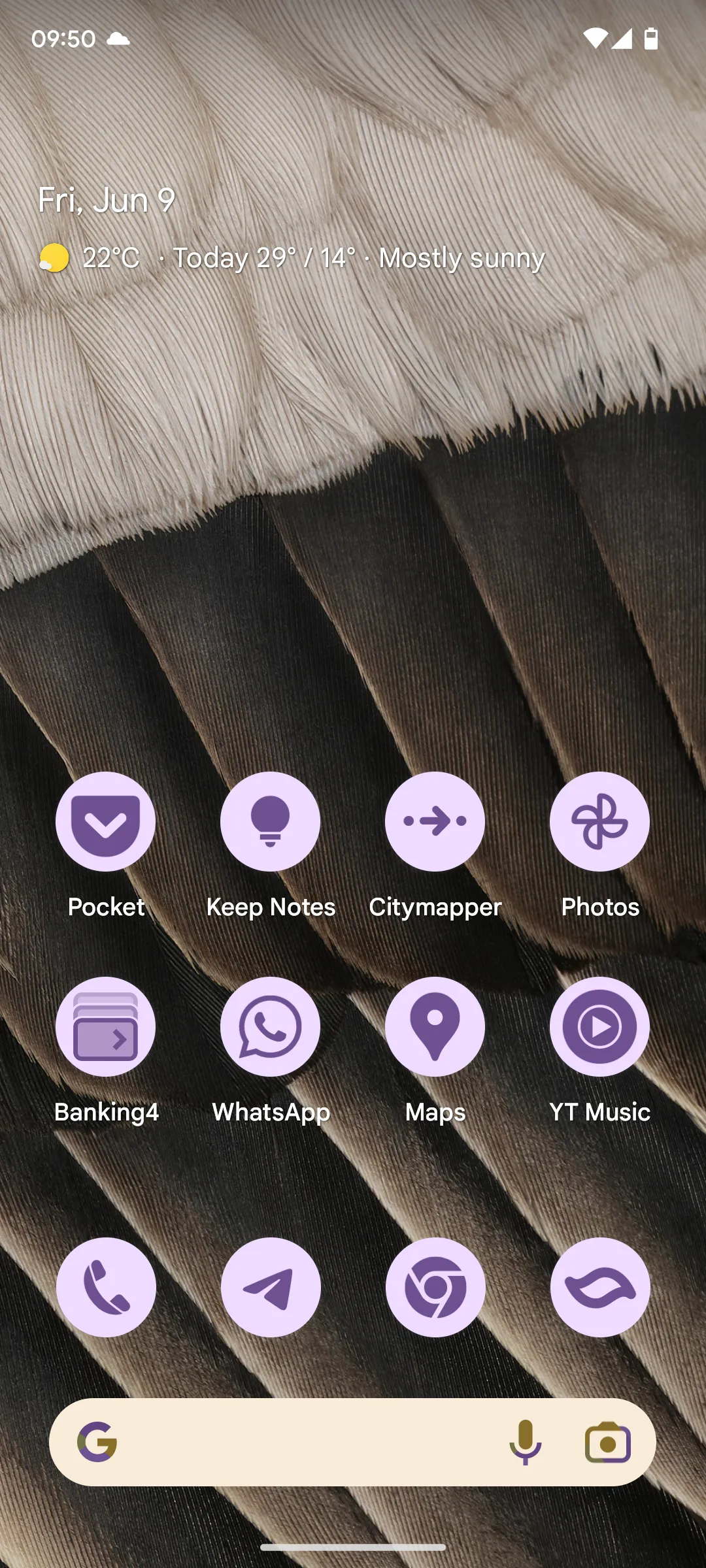Screen dimensions: 706x1568
Task: Open the lips-shaped app in the dock
Action: coord(600,1287)
